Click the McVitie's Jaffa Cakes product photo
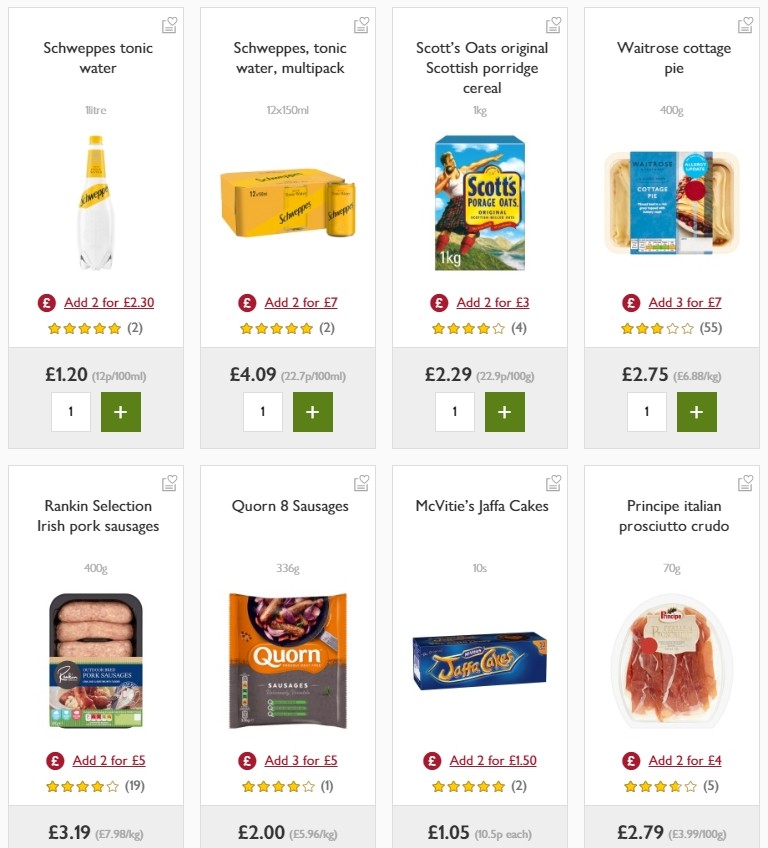Image resolution: width=768 pixels, height=848 pixels. (x=479, y=660)
